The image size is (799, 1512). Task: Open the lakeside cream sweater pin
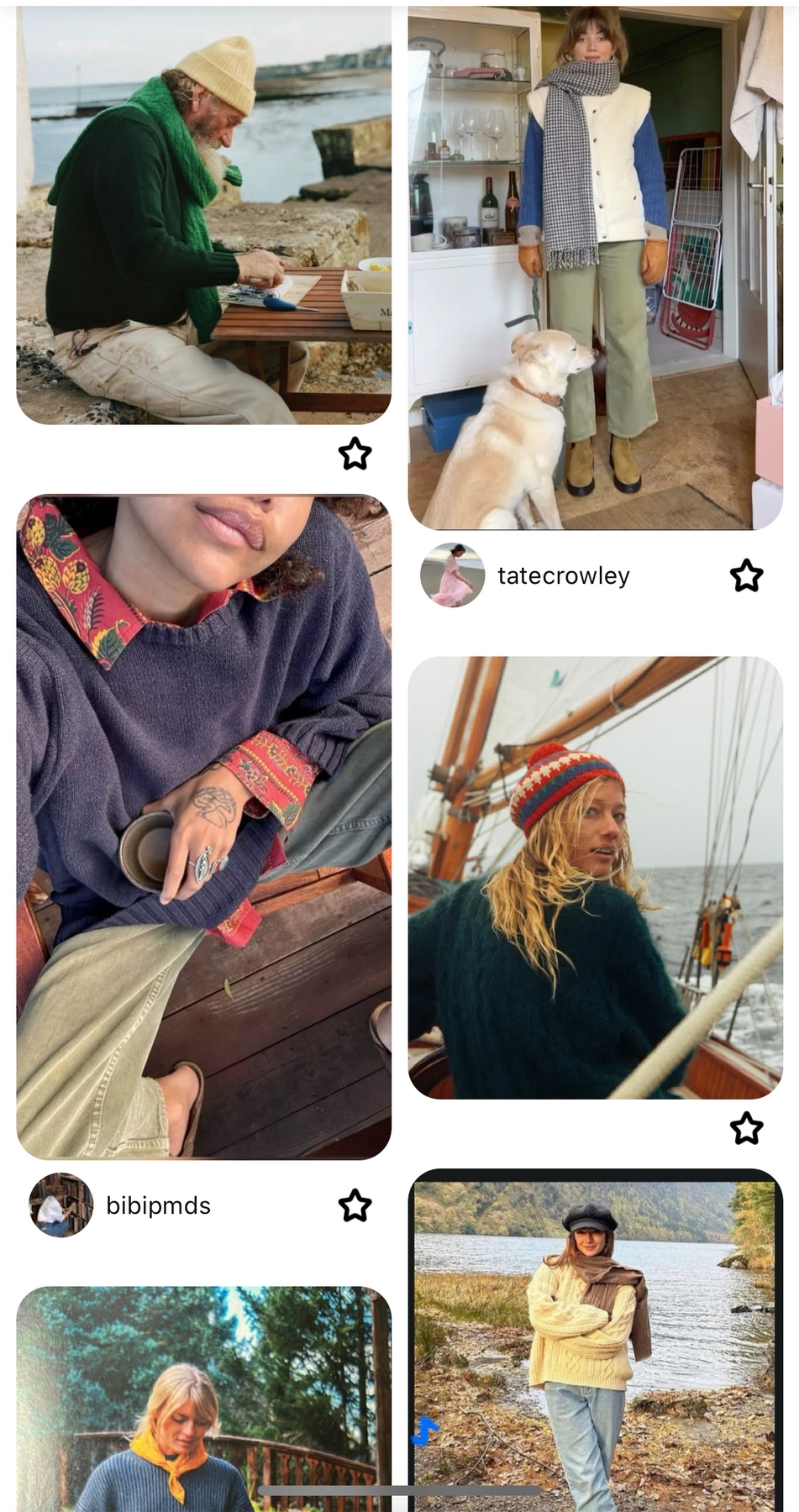point(595,1341)
